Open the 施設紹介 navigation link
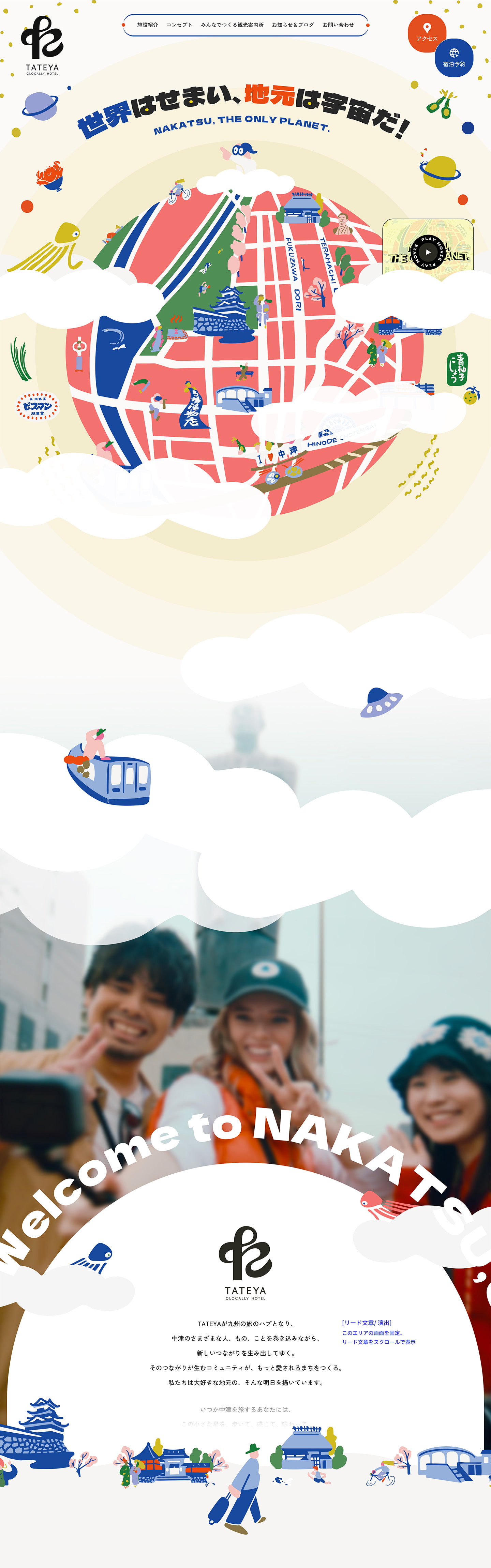This screenshot has width=491, height=1568. [147, 25]
